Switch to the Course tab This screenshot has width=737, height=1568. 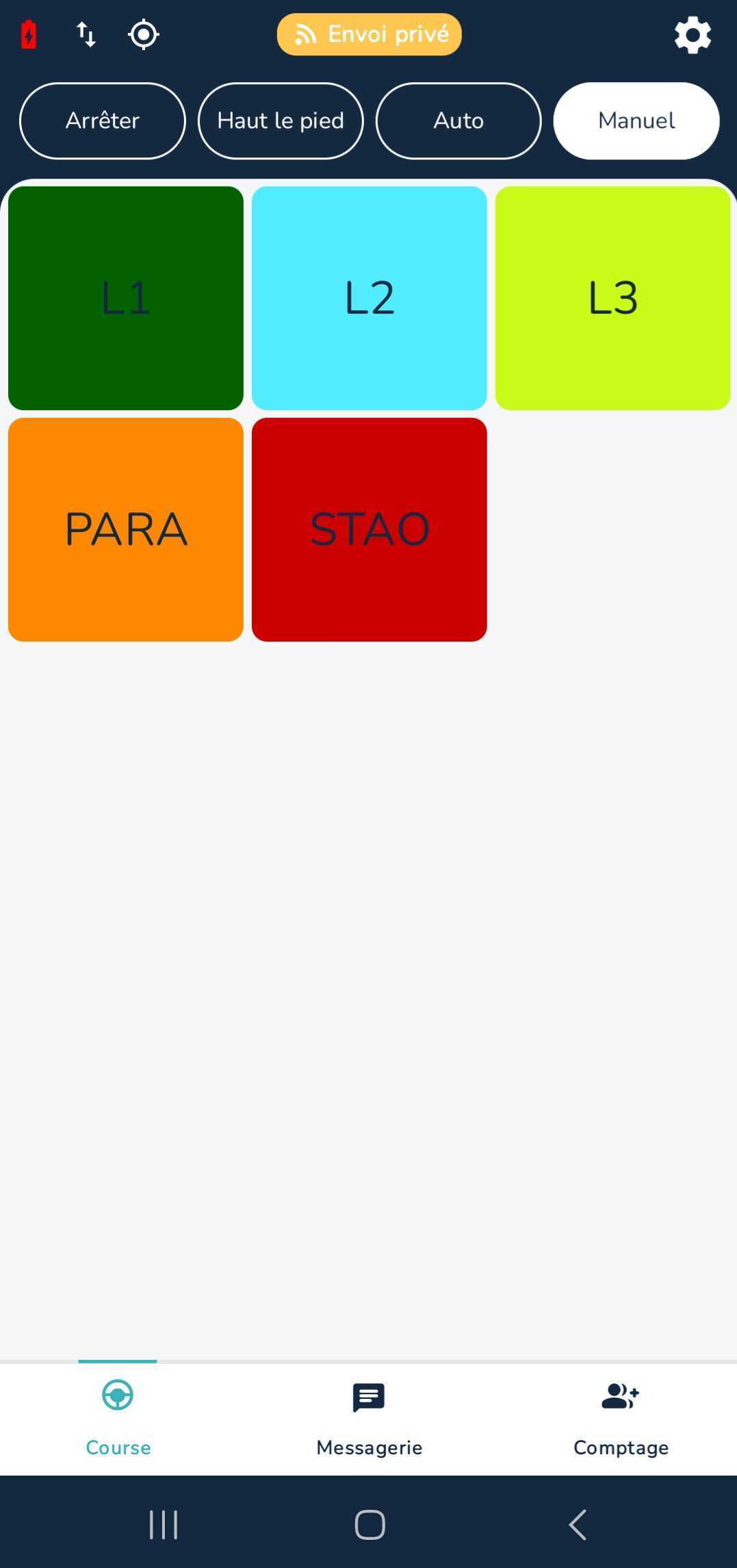[118, 1418]
